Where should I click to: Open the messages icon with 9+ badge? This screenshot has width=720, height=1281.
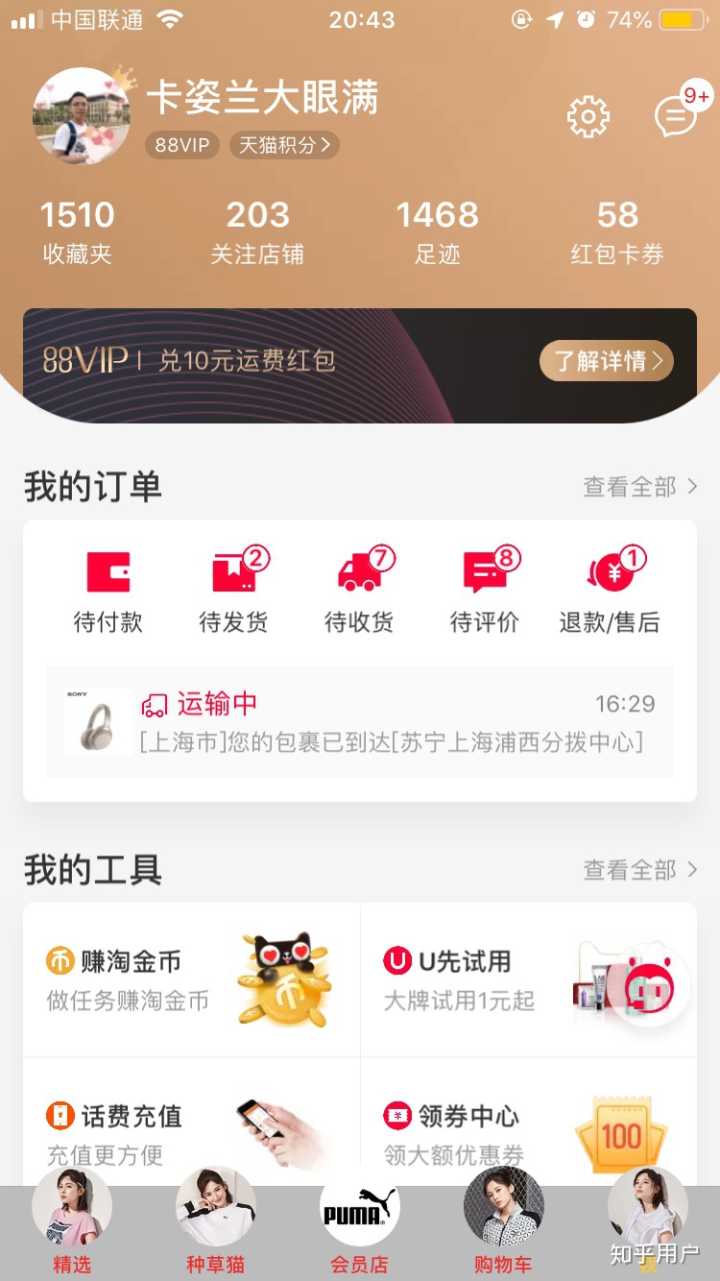coord(677,117)
